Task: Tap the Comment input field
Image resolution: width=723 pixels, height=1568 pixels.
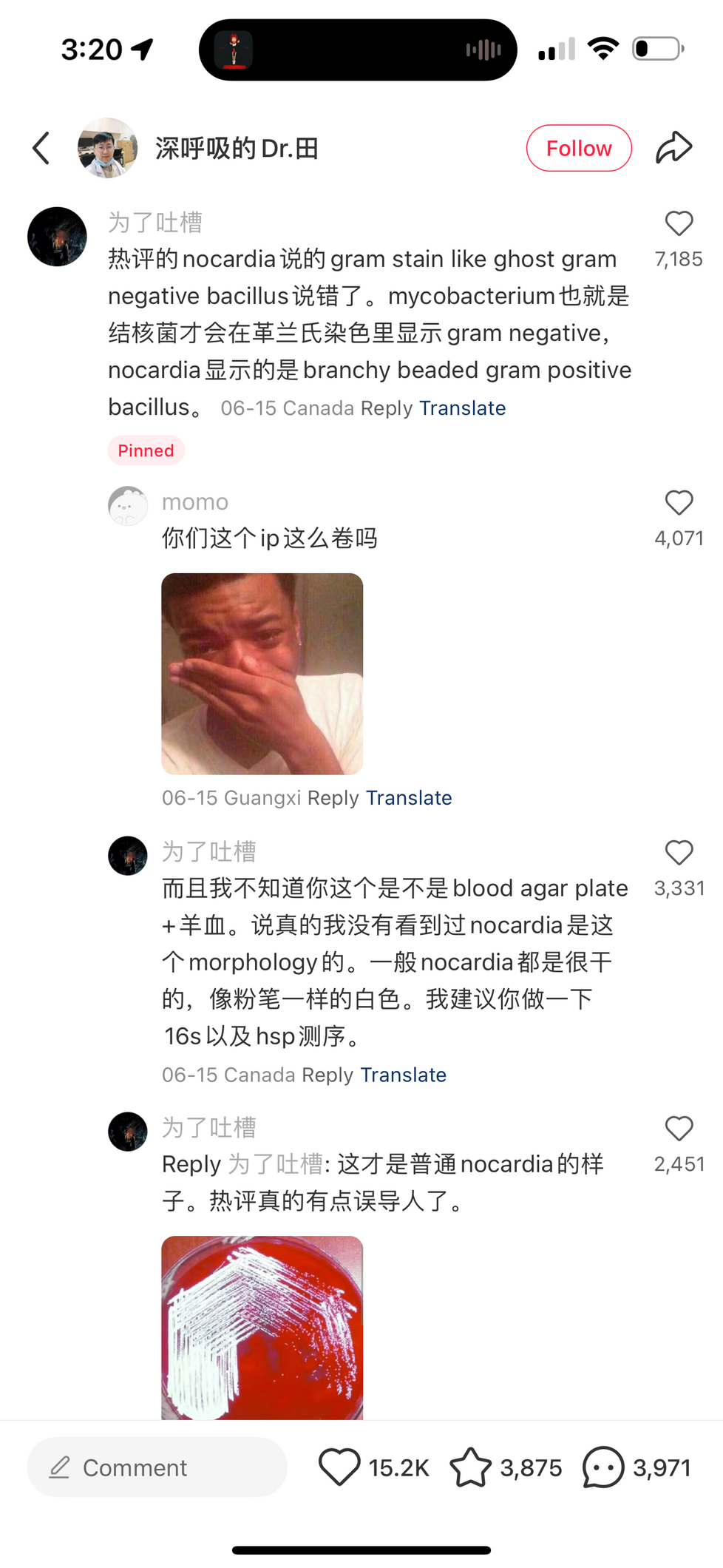Action: click(157, 1467)
